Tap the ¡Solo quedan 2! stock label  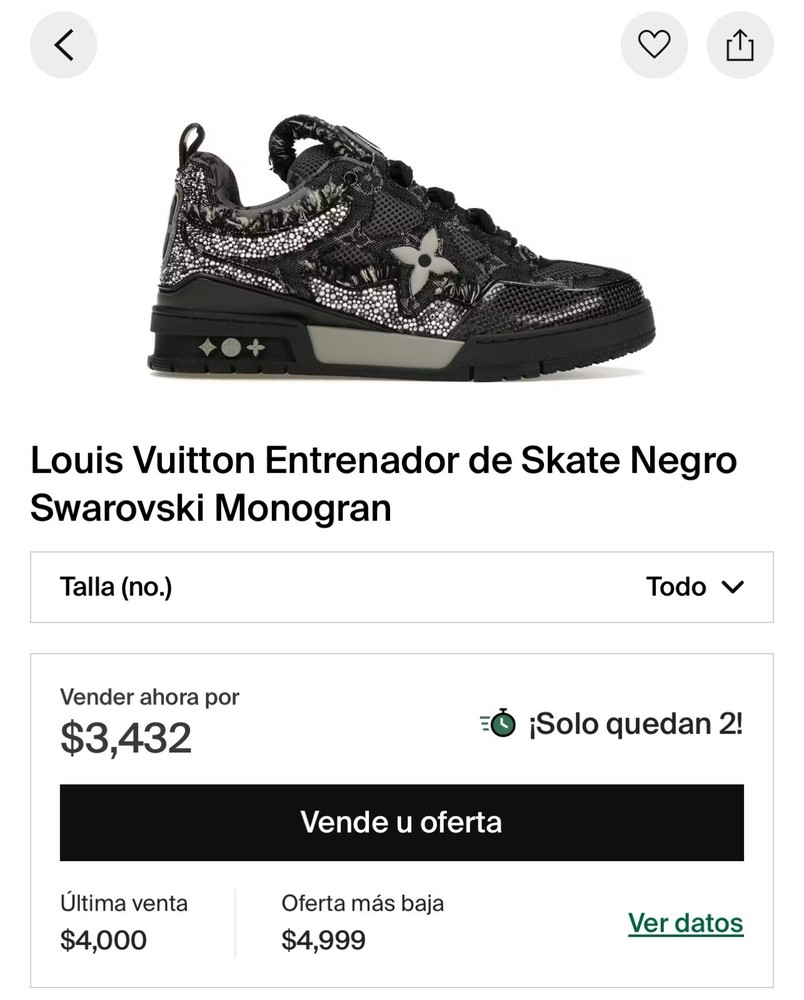(x=634, y=723)
